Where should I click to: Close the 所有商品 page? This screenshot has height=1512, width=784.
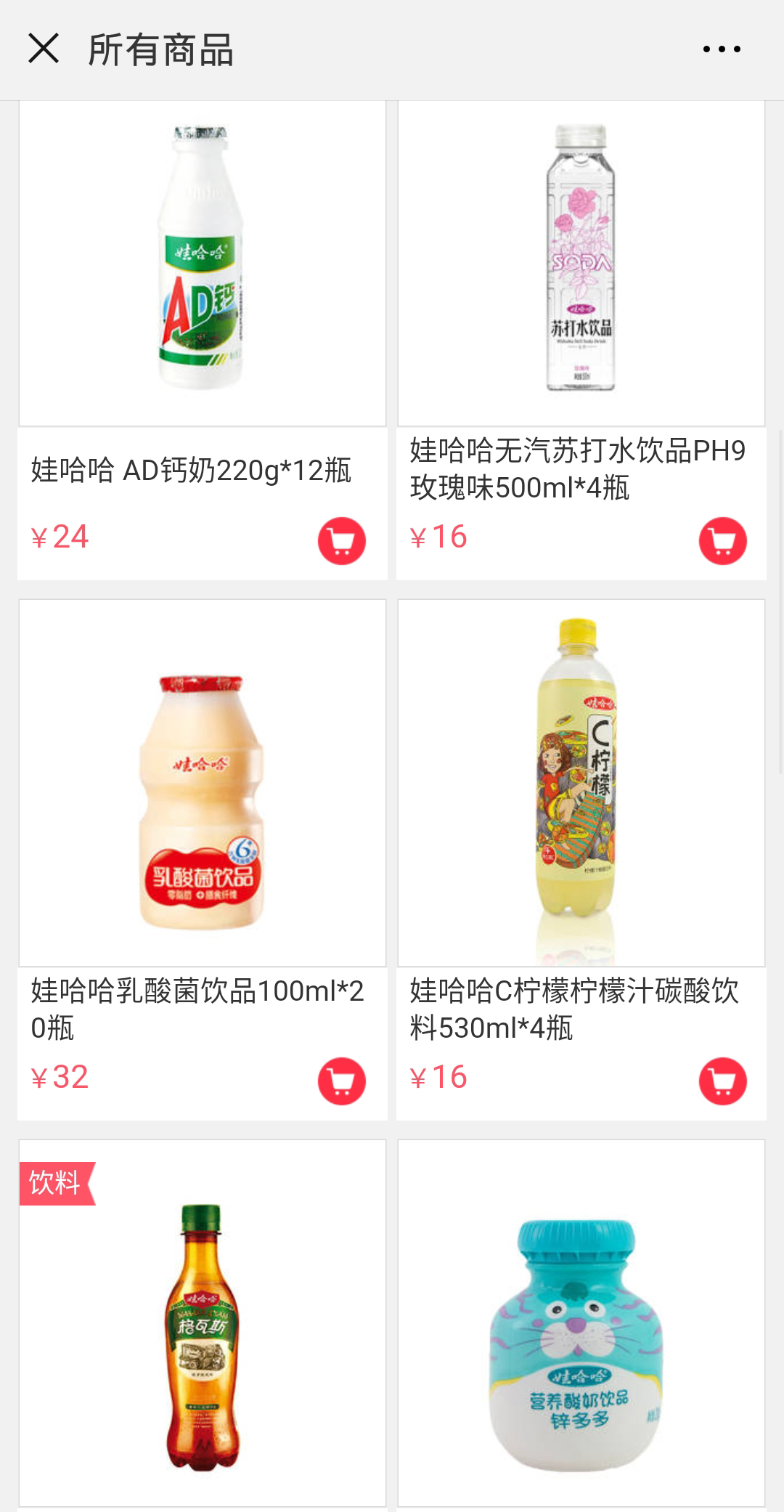(x=44, y=49)
